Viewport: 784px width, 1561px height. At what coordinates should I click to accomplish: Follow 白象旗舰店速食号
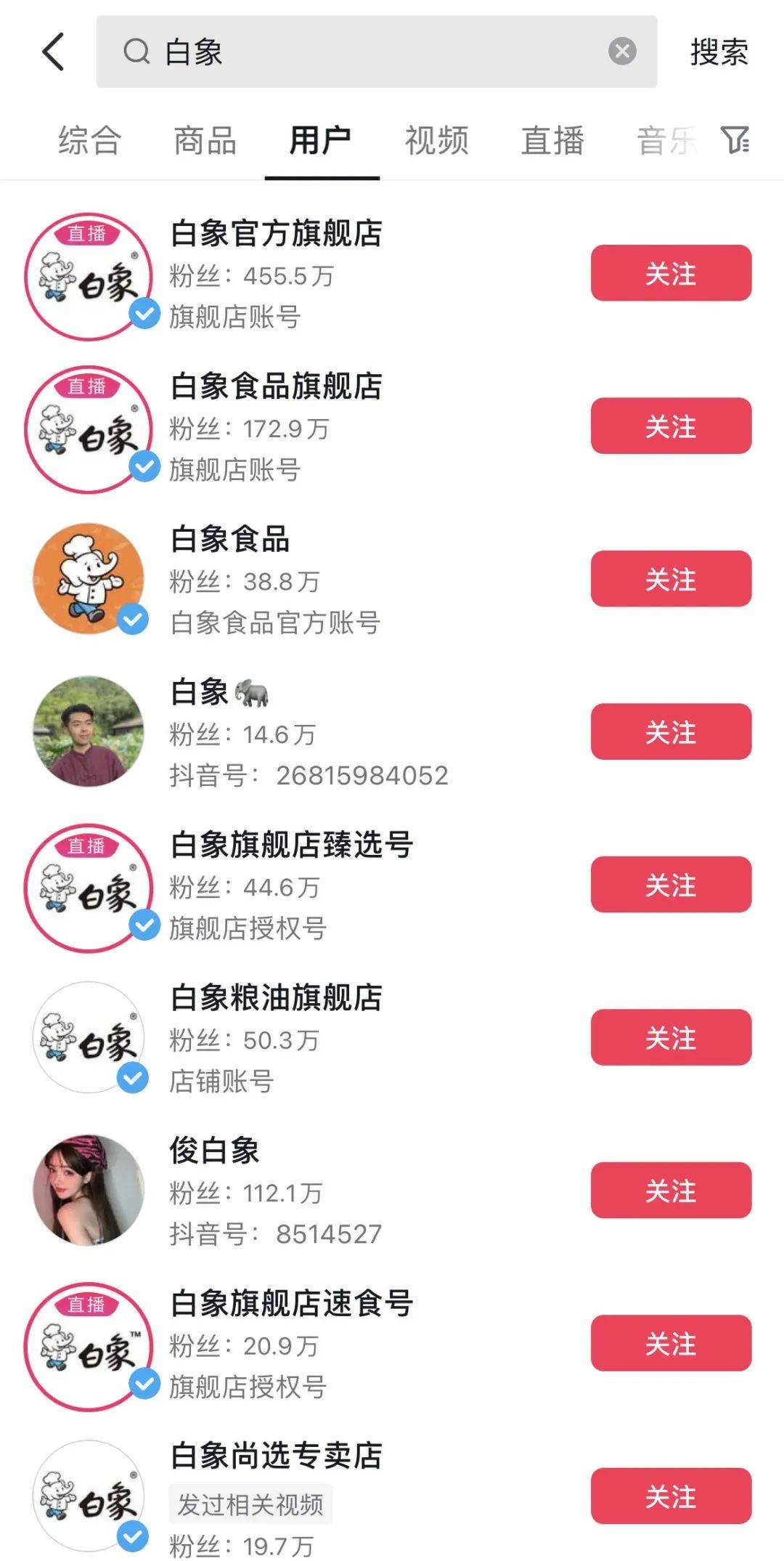pyautogui.click(x=671, y=1343)
